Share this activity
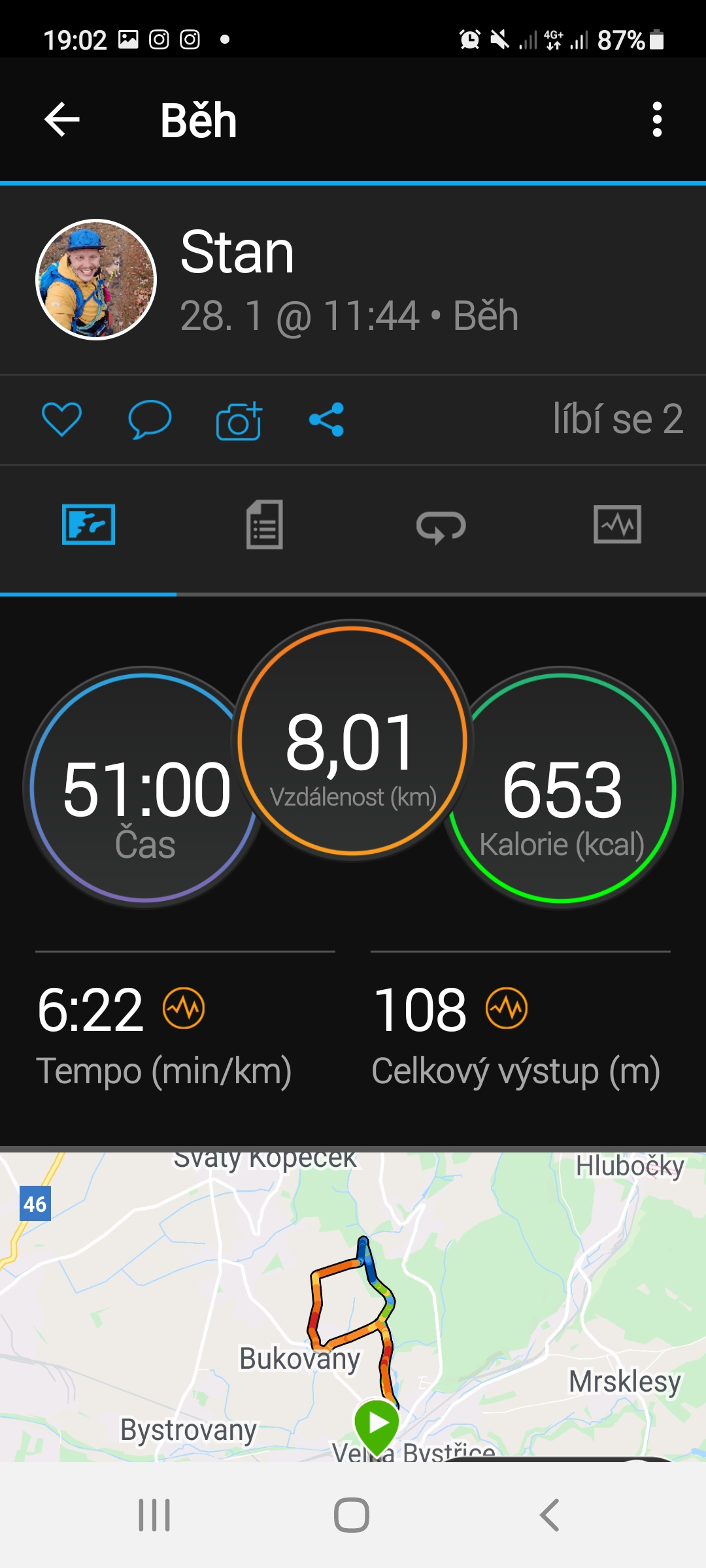The width and height of the screenshot is (706, 1568). (327, 419)
